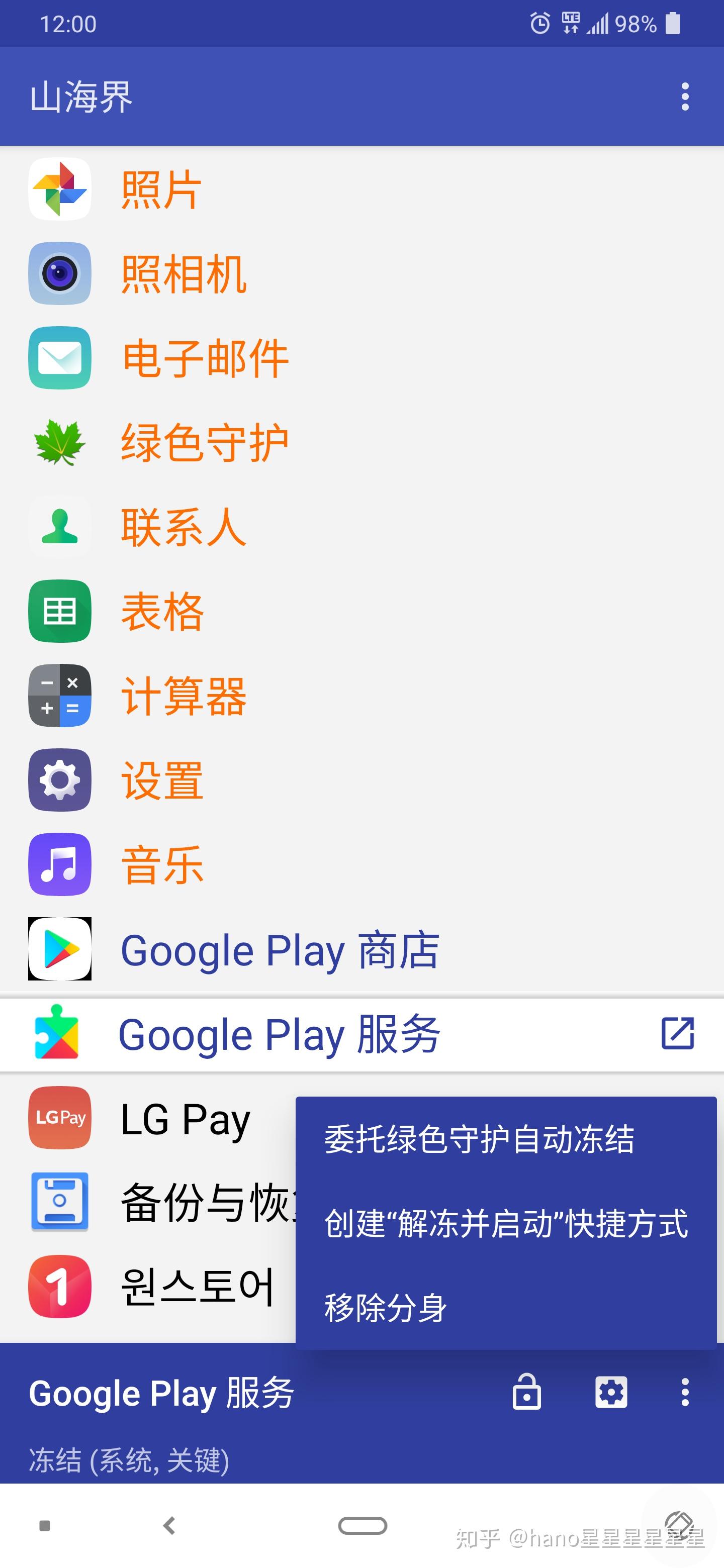Viewport: 724px width, 1568px height.
Task: Go back with the navigation bar arrow
Action: click(170, 1525)
